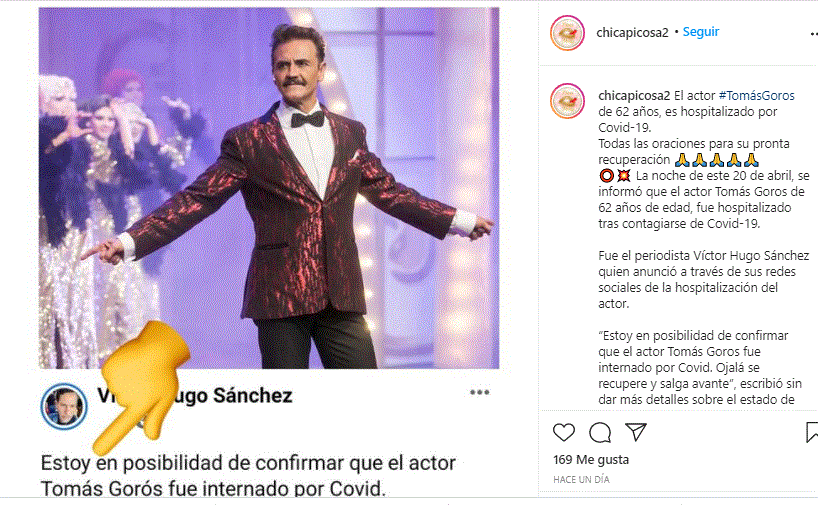Share post via paper plane icon
Screen dimensions: 818x505
636,432
